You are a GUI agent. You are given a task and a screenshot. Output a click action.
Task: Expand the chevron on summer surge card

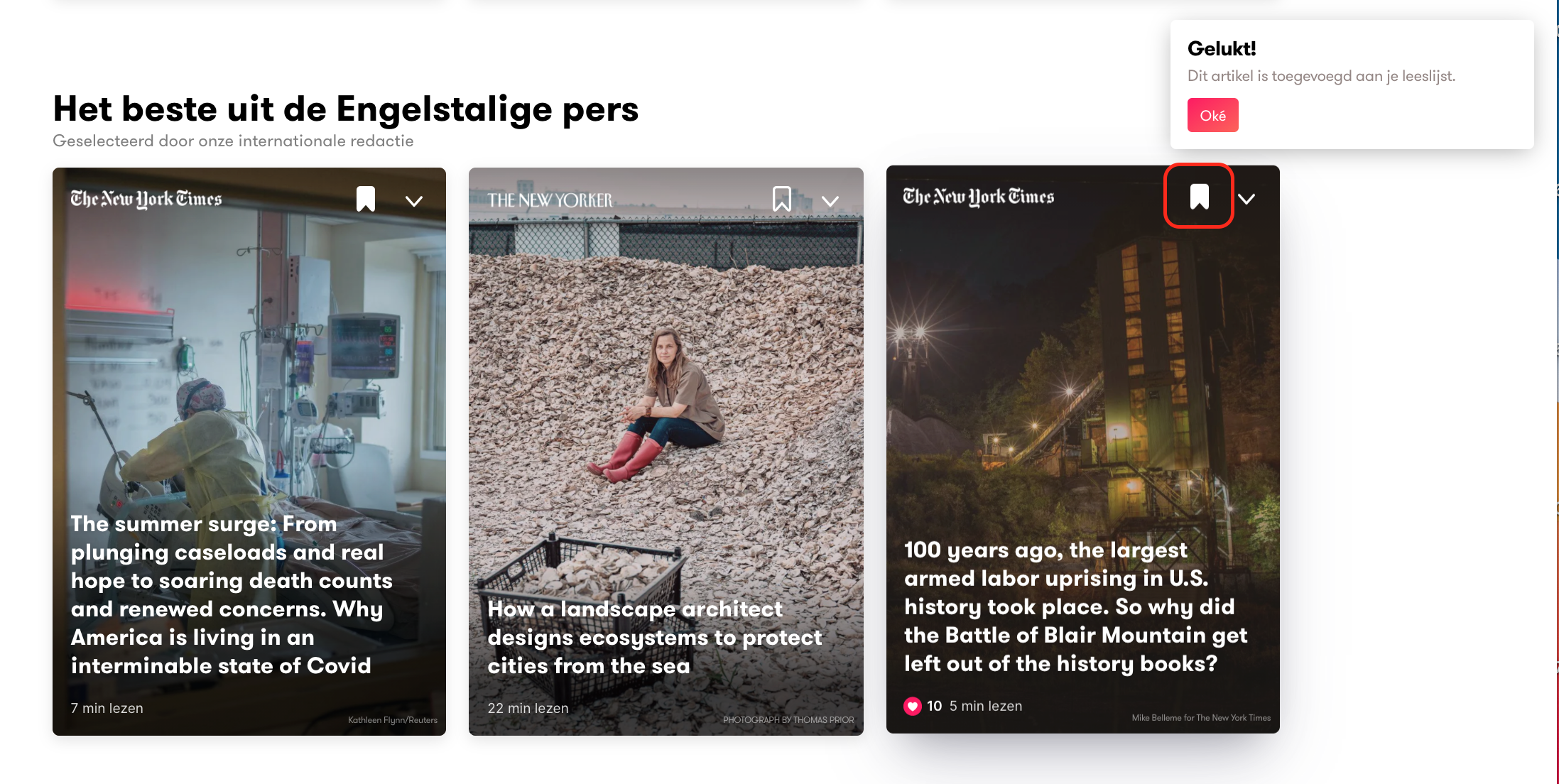click(413, 201)
